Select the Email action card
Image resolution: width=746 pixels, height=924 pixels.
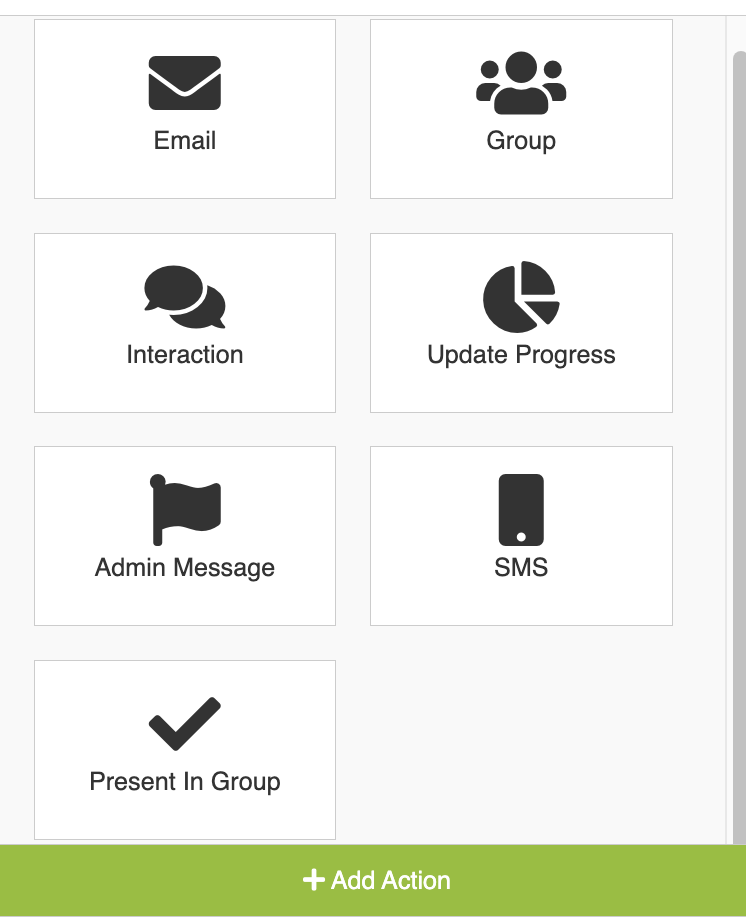coord(185,108)
